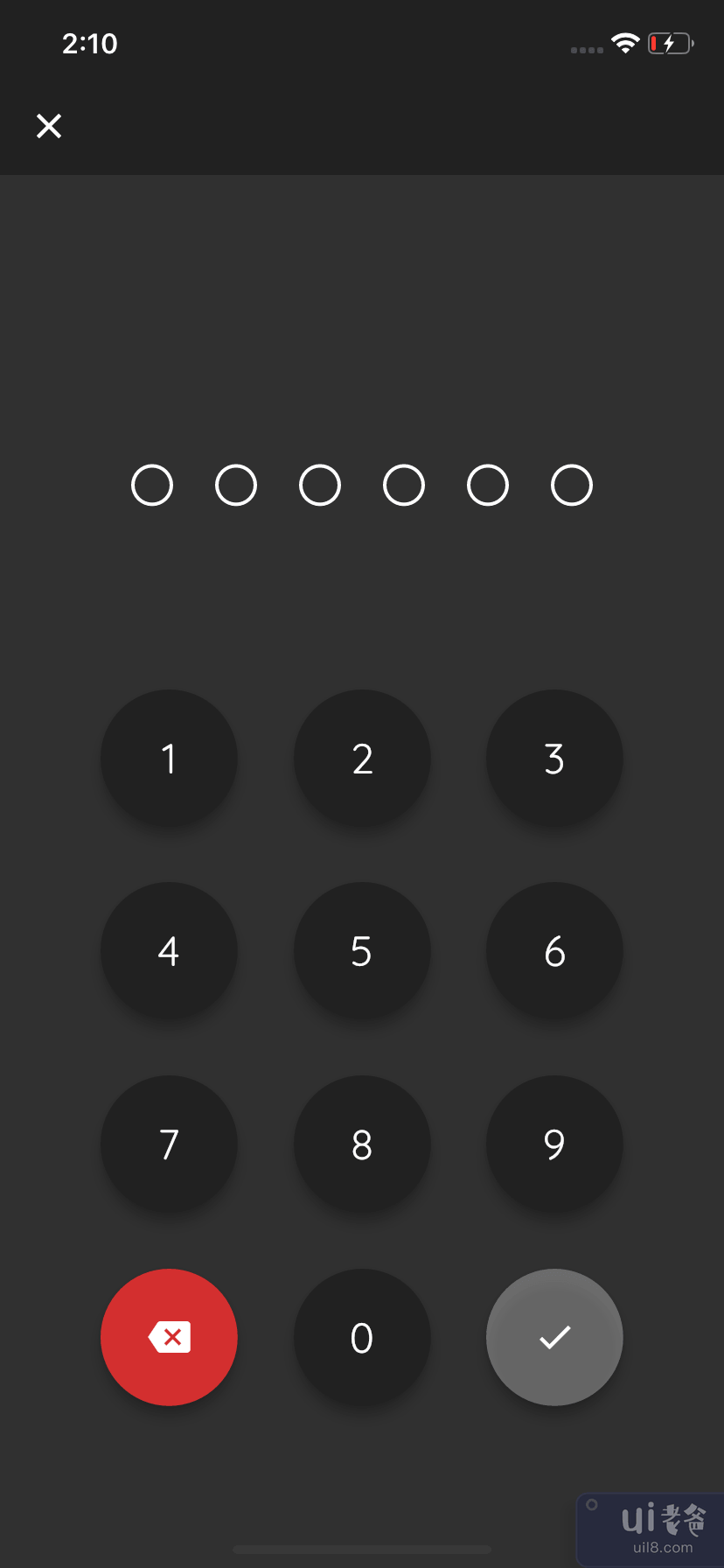Enter digit 0 on the keypad
724x1568 pixels.
(x=362, y=1337)
